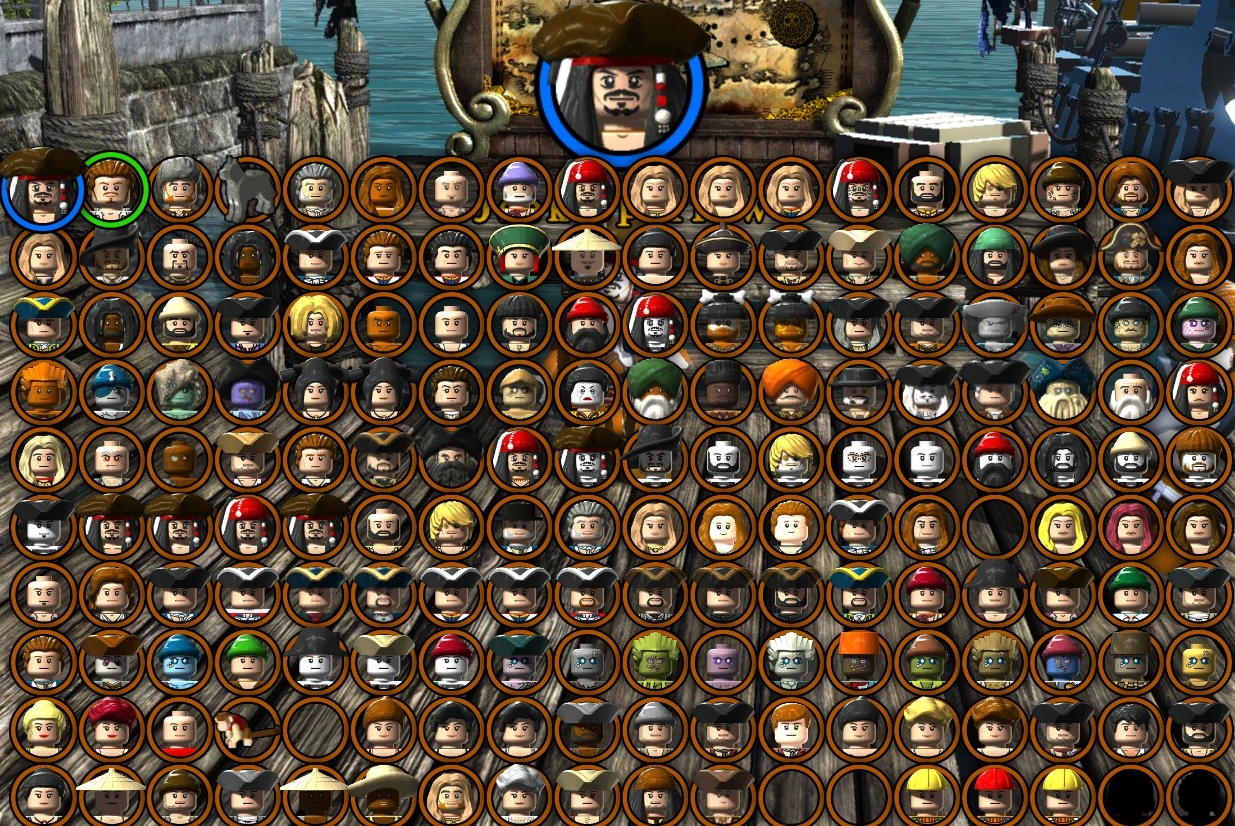Choose Davy Jones with the tentacle beard

point(1063,393)
